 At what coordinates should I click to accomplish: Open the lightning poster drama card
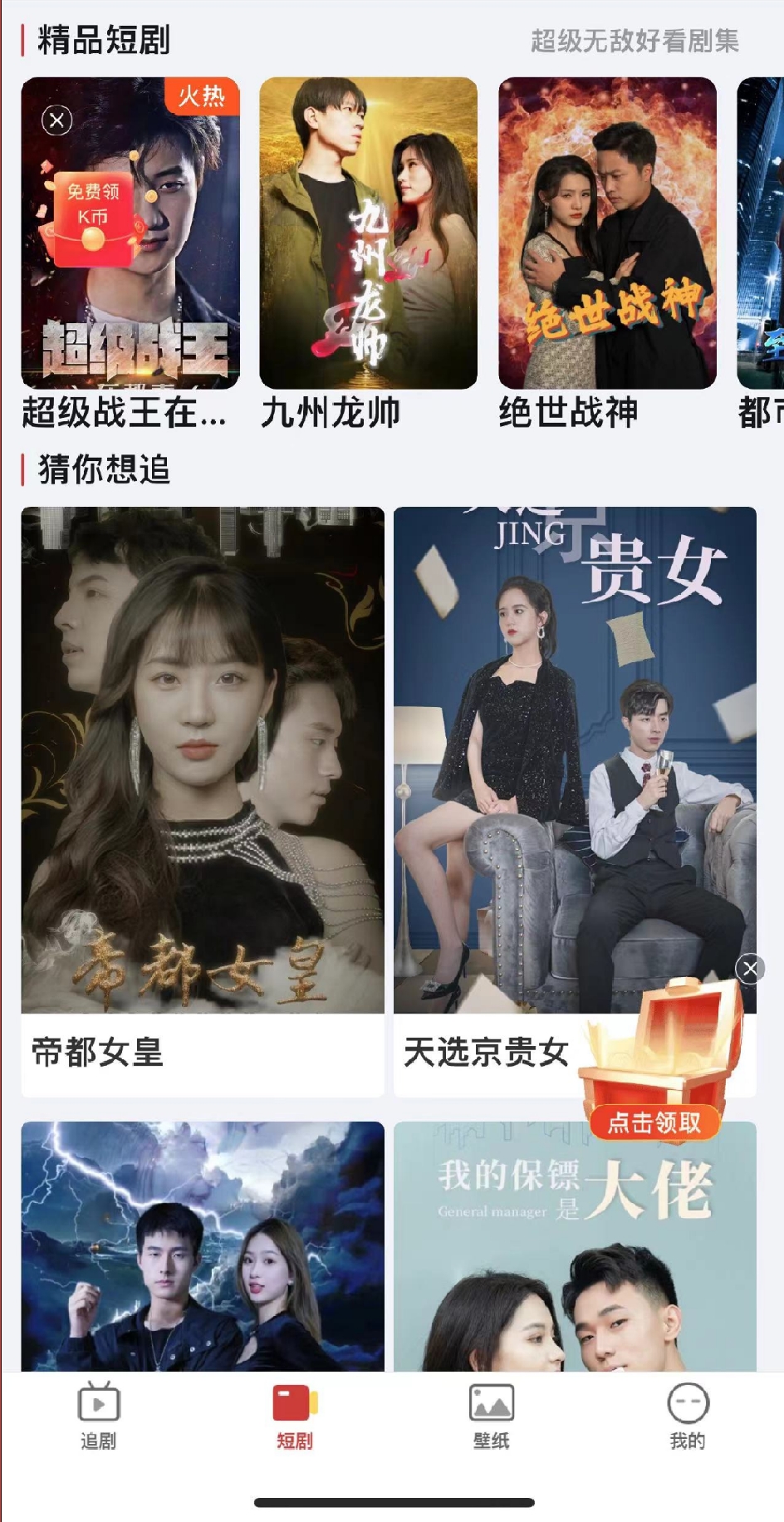pyautogui.click(x=203, y=1246)
